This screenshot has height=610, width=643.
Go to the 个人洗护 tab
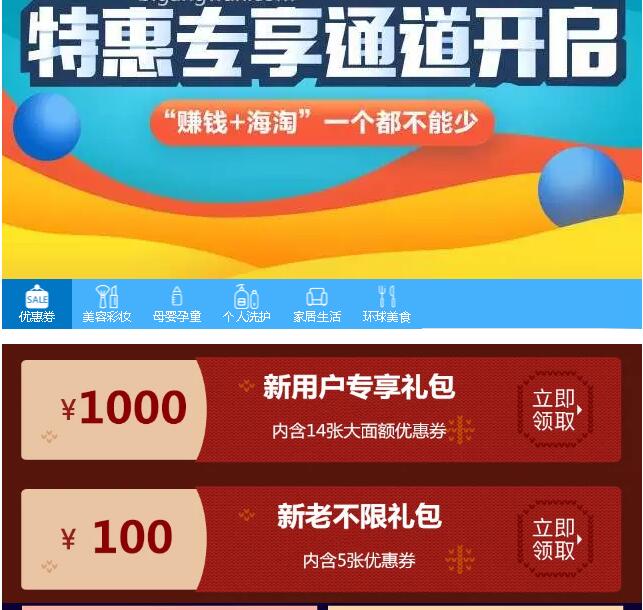[x=246, y=304]
